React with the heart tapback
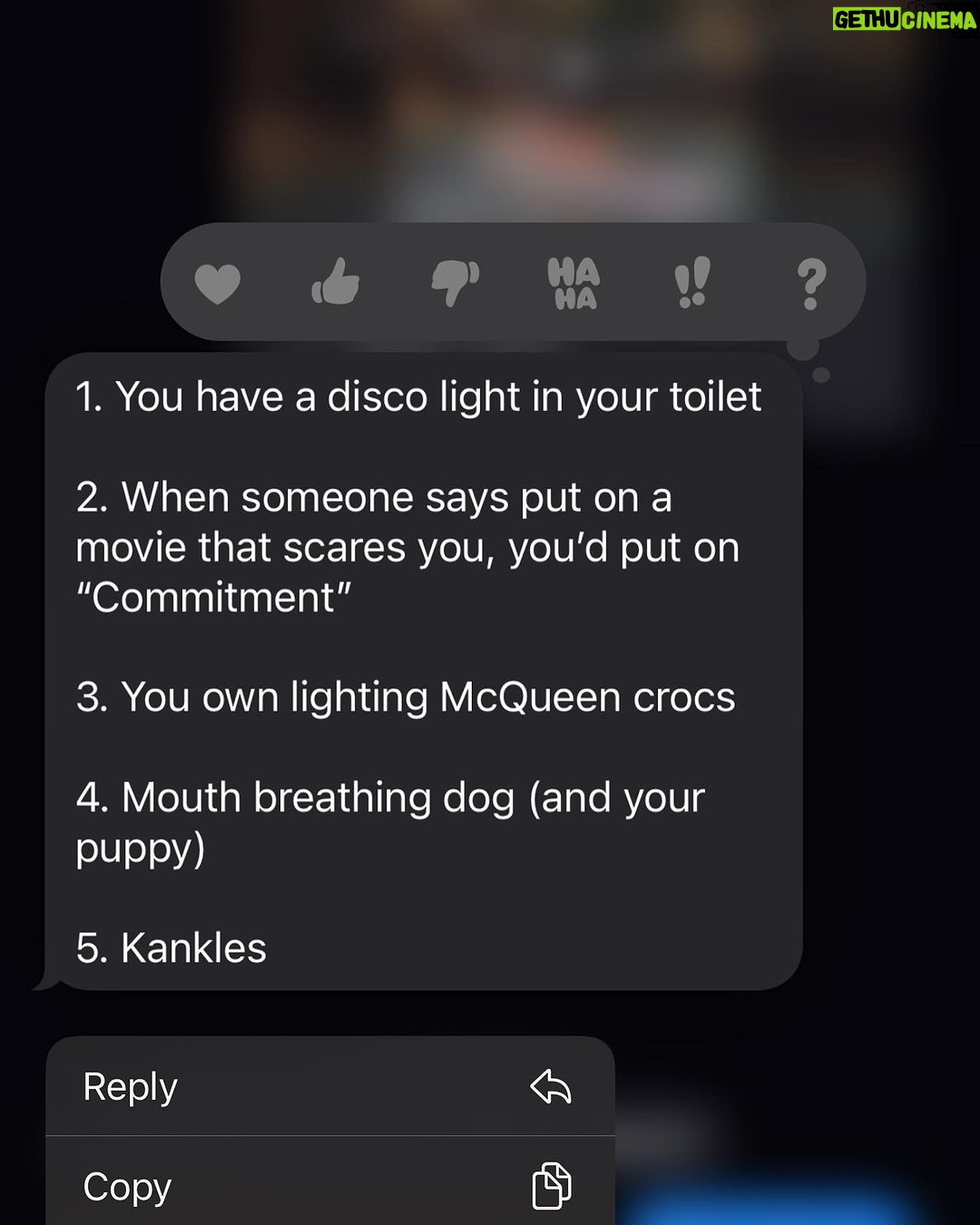This screenshot has height=1225, width=980. 218,283
